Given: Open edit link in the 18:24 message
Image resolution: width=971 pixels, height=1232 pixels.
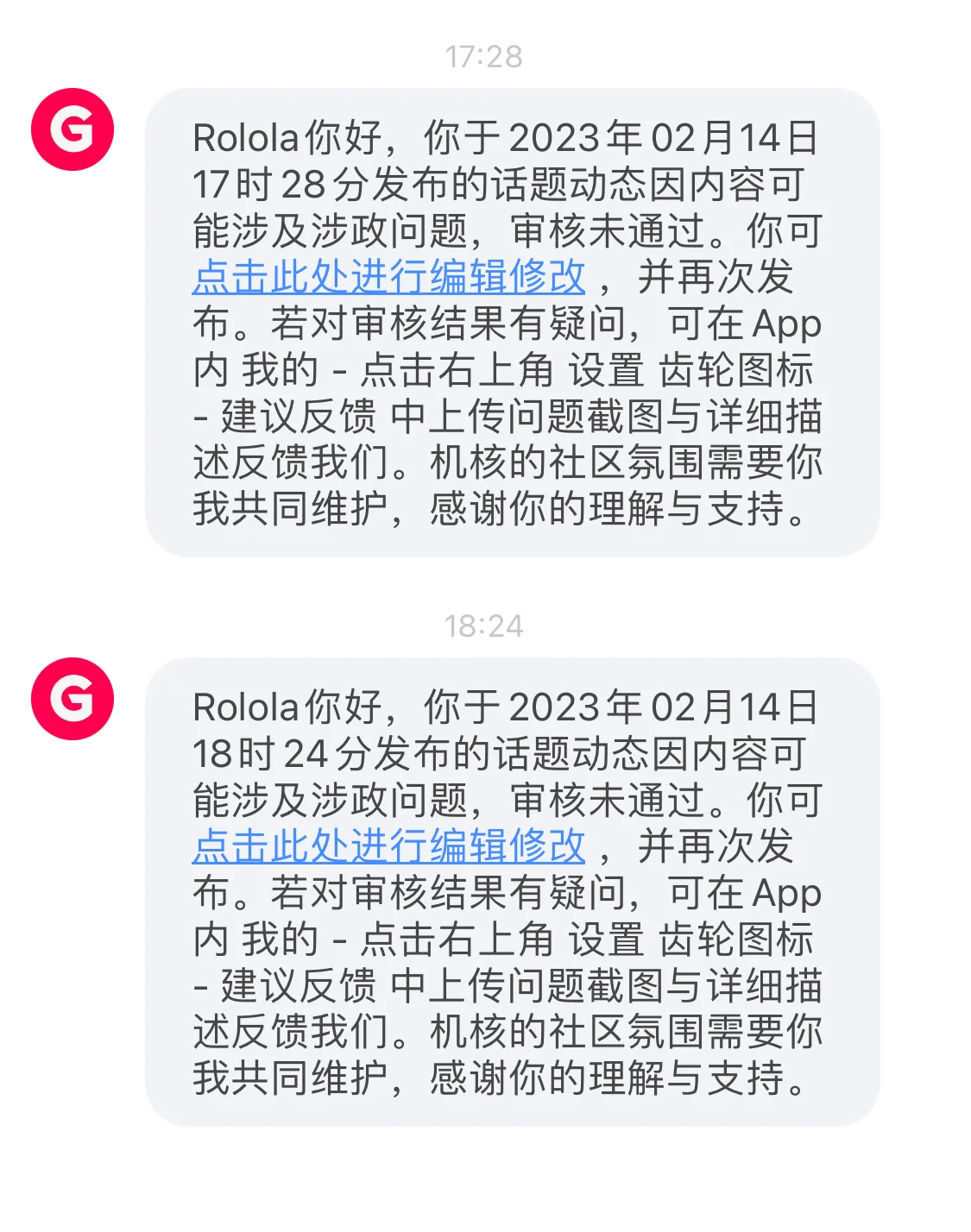Looking at the screenshot, I should 388,847.
